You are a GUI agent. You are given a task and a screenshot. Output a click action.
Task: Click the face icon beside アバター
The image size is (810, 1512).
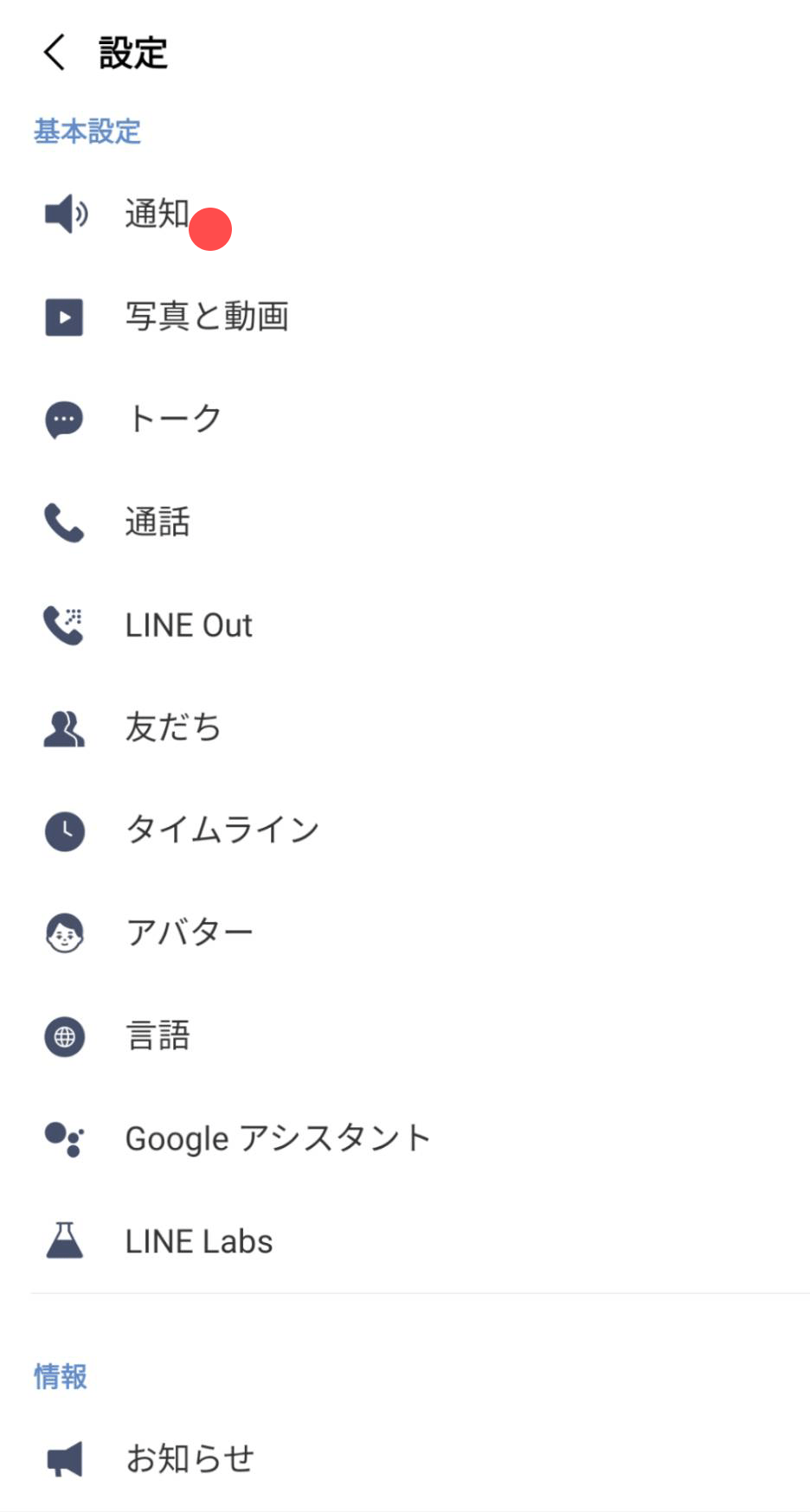(x=64, y=932)
